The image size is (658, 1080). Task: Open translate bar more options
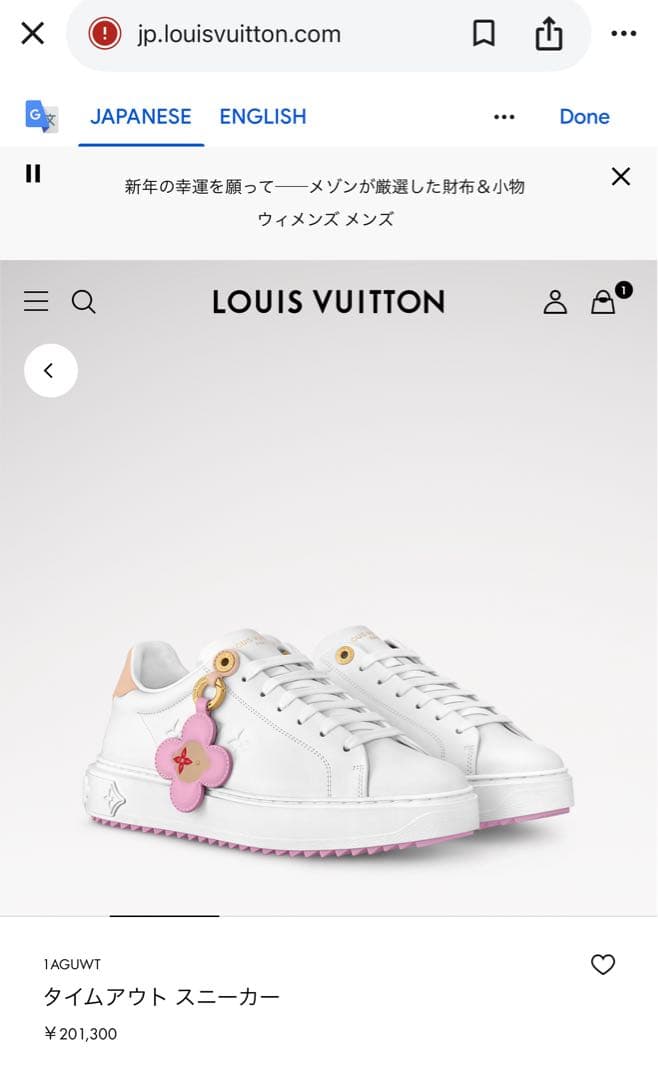click(504, 117)
